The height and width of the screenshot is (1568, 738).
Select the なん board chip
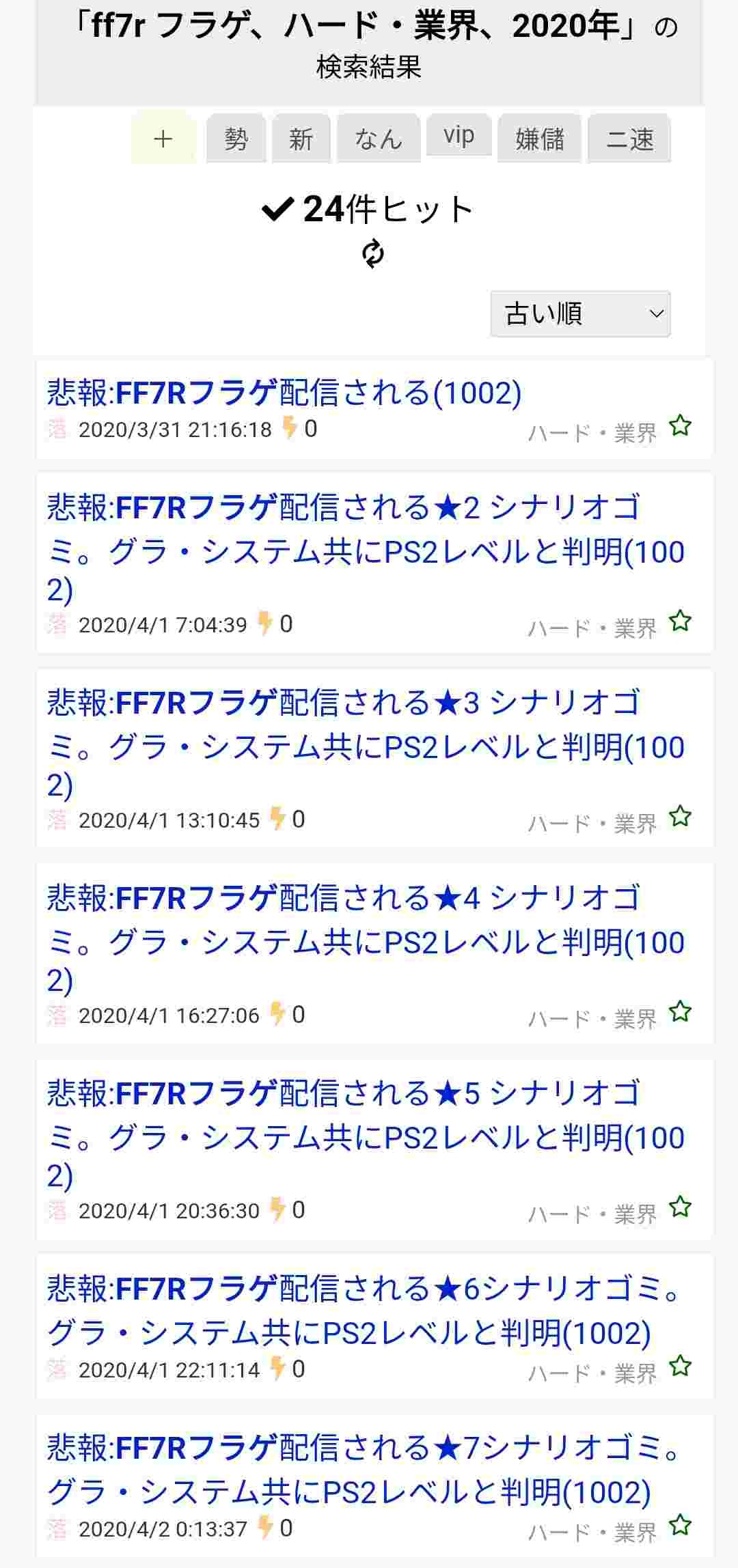[x=378, y=139]
